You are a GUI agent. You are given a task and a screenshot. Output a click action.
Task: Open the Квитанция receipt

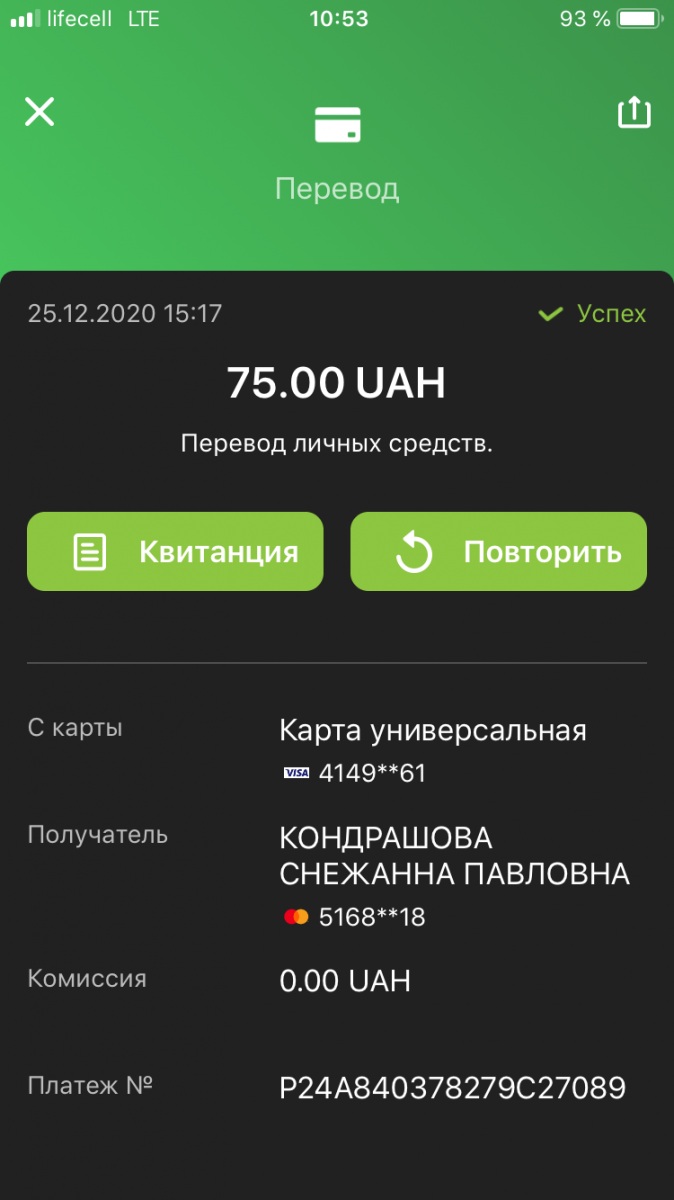pyautogui.click(x=175, y=551)
